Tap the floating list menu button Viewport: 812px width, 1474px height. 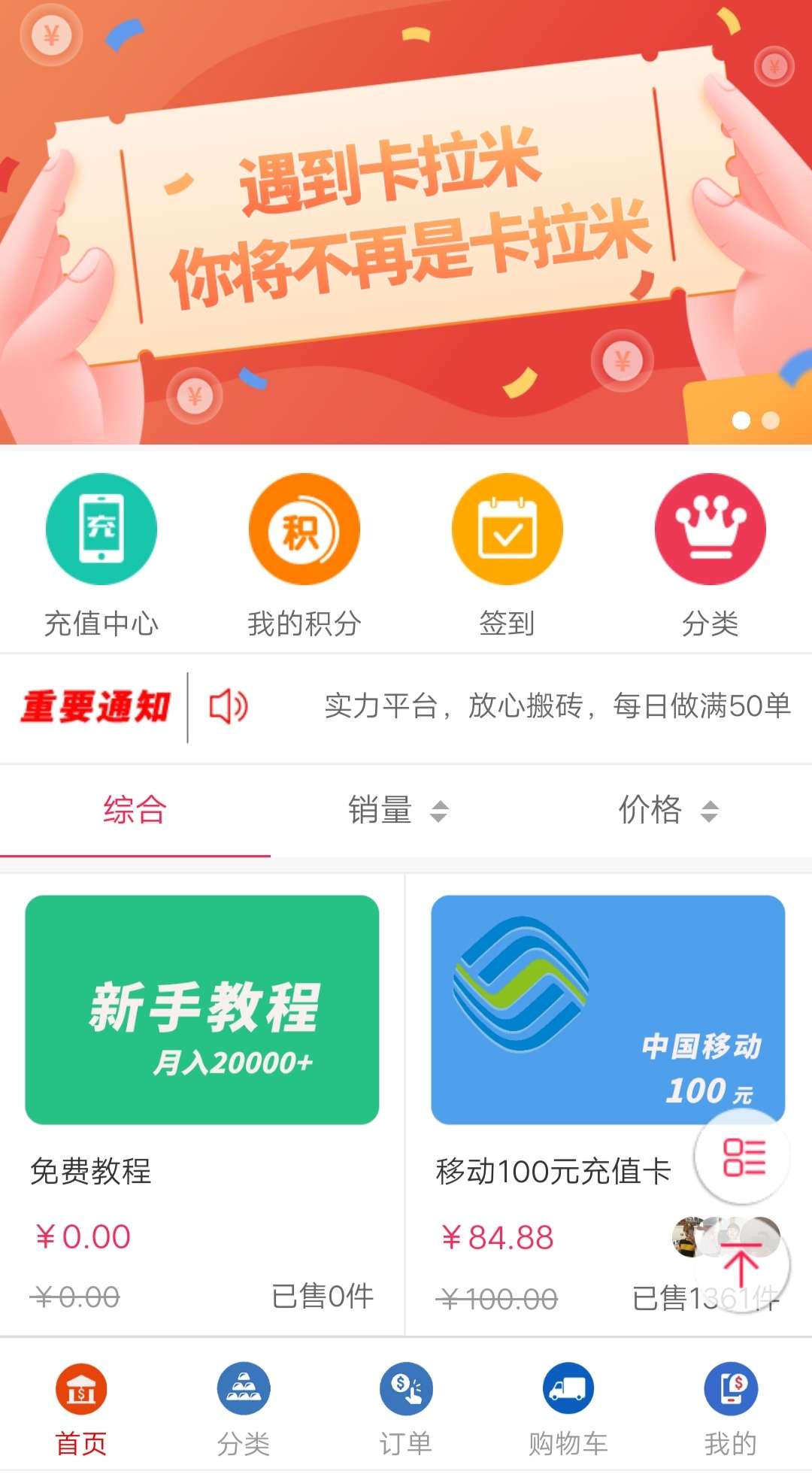click(743, 1157)
